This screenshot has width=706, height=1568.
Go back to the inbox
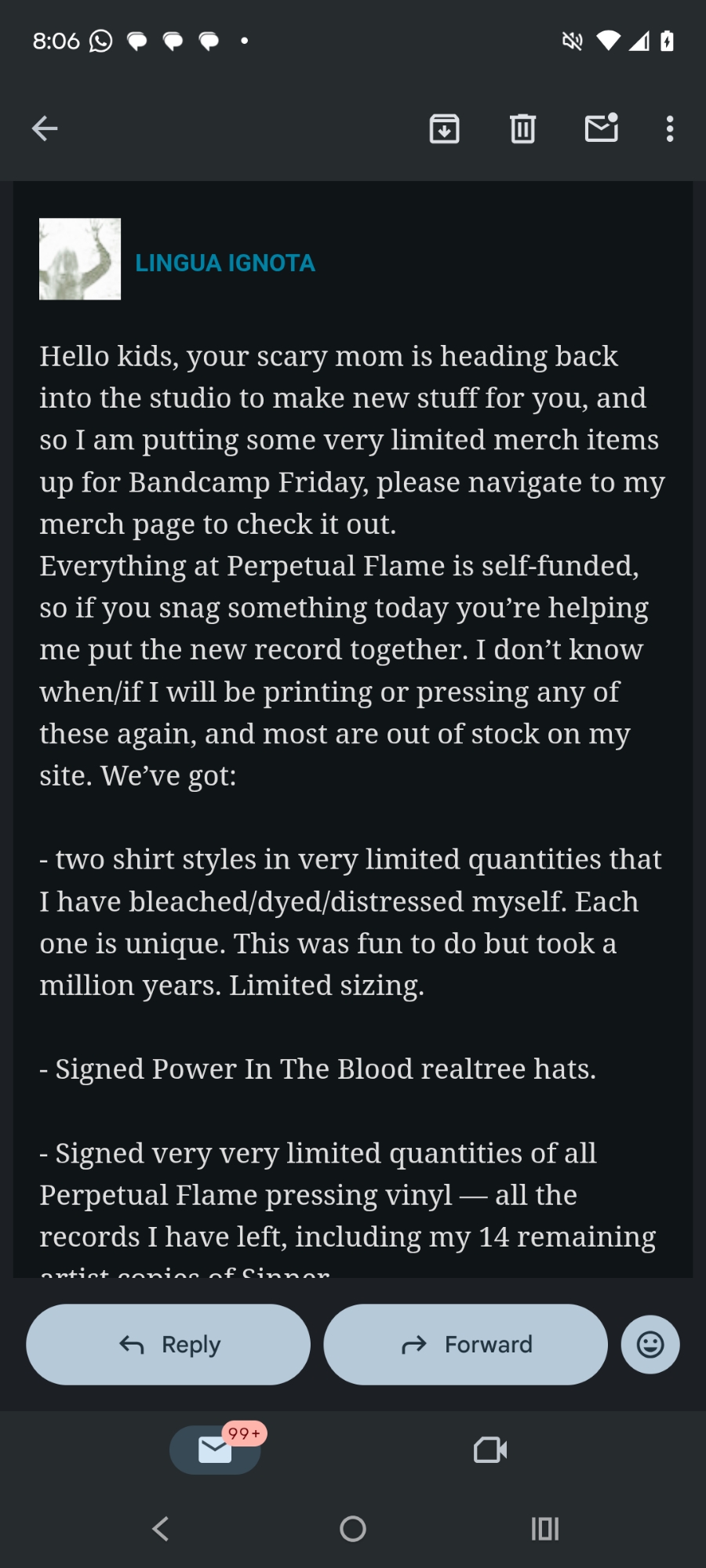[45, 129]
